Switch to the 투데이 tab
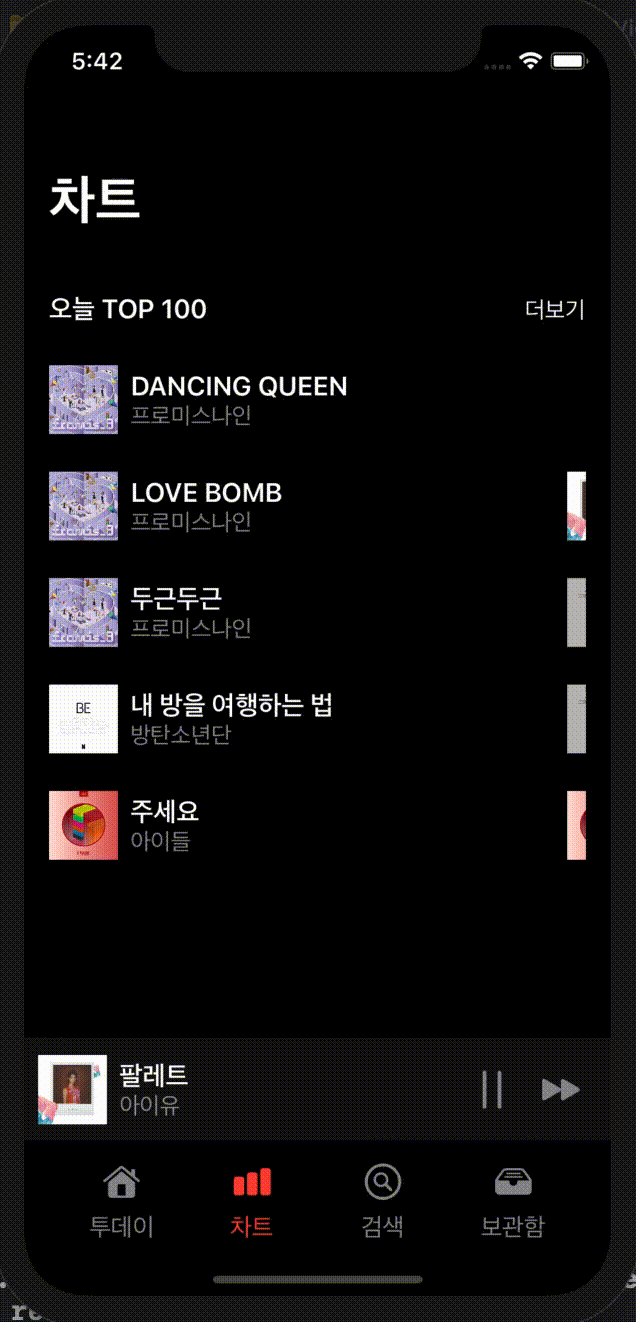The width and height of the screenshot is (636, 1322). click(122, 1202)
